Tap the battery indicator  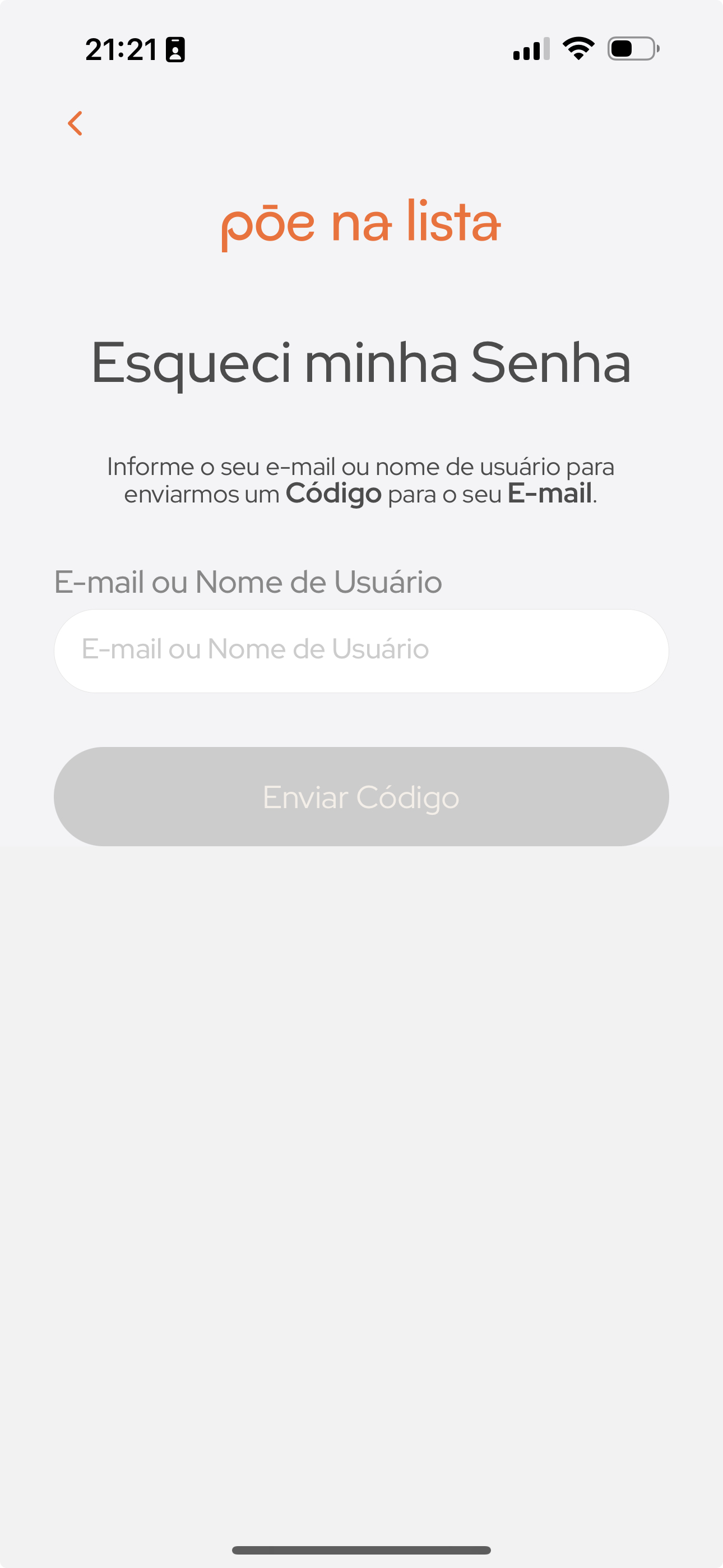click(631, 51)
